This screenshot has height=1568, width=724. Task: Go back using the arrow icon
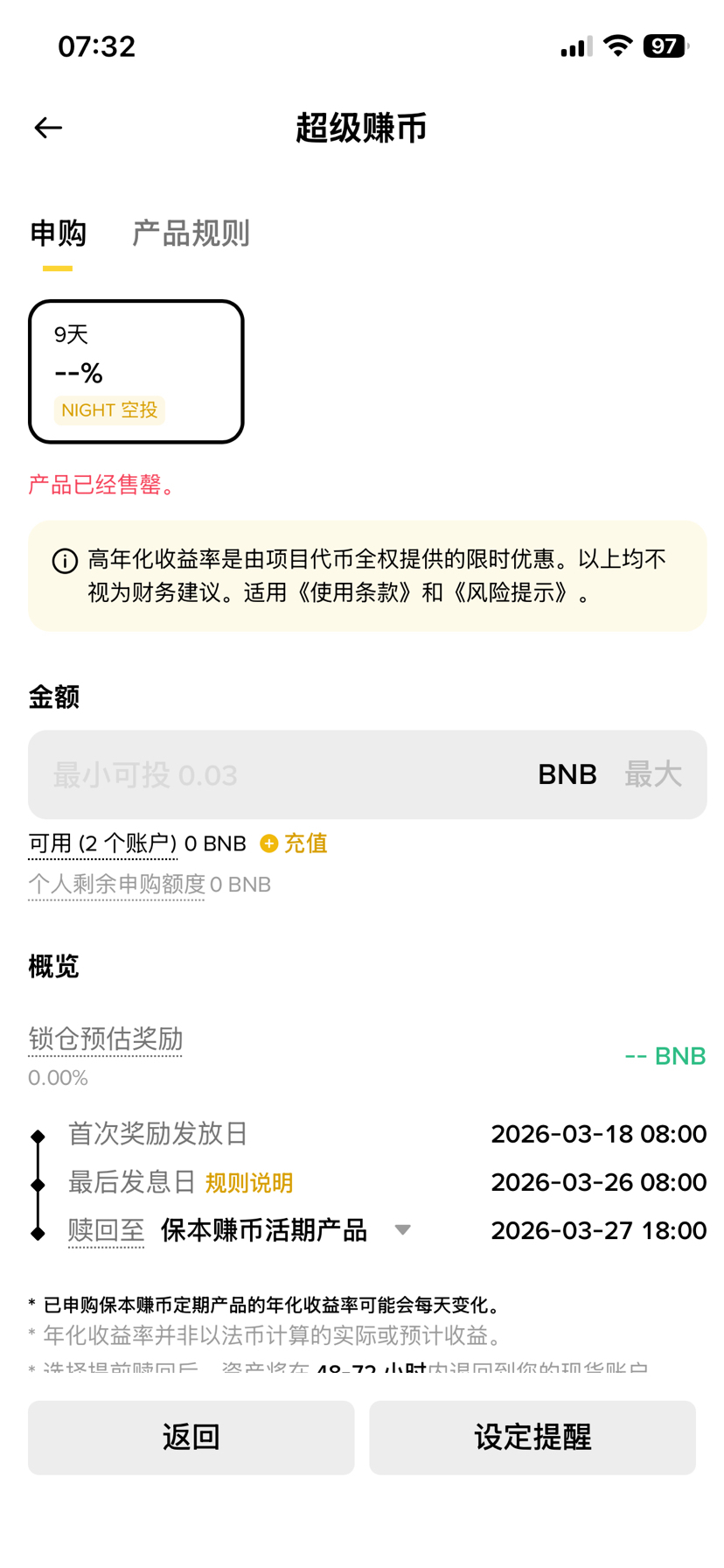(48, 128)
